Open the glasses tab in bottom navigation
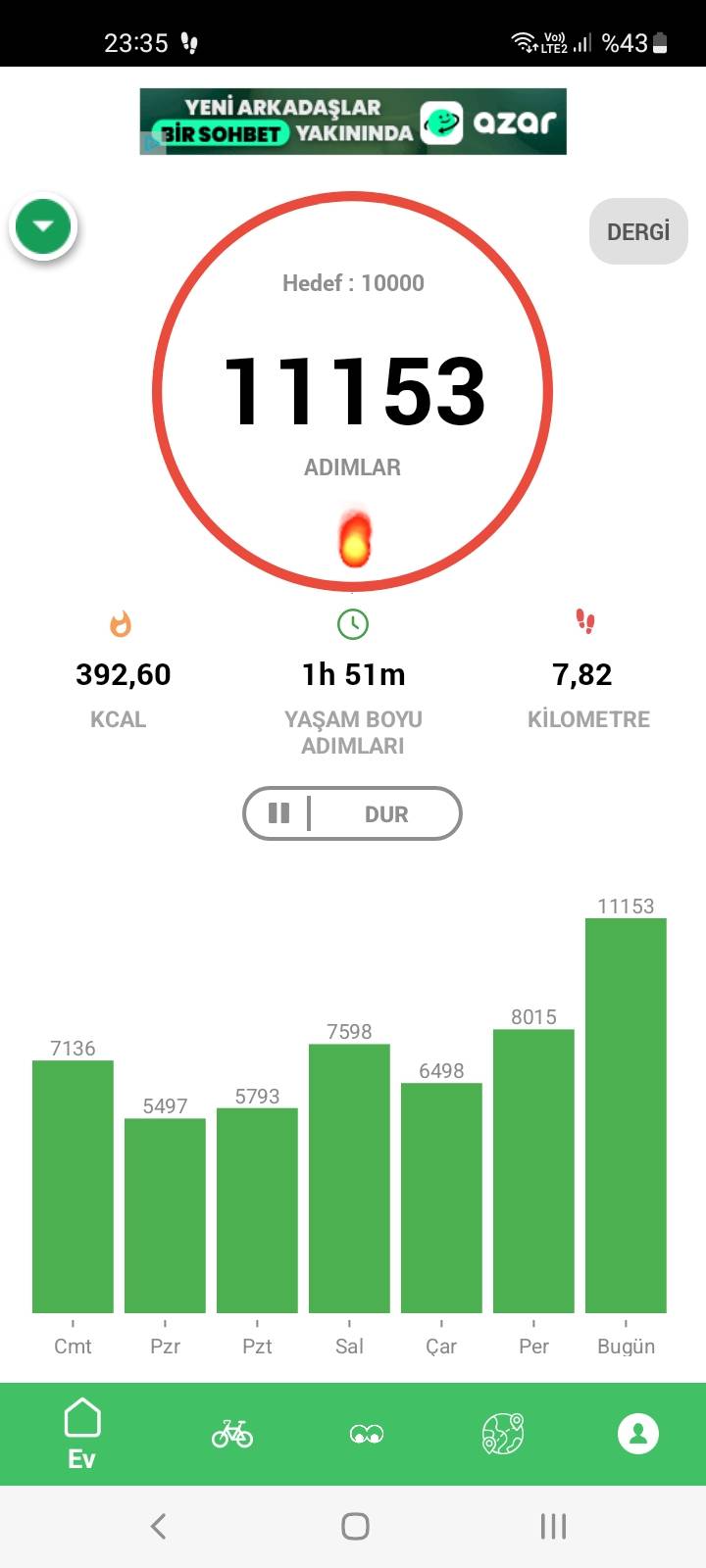The width and height of the screenshot is (706, 1568). point(367,1435)
